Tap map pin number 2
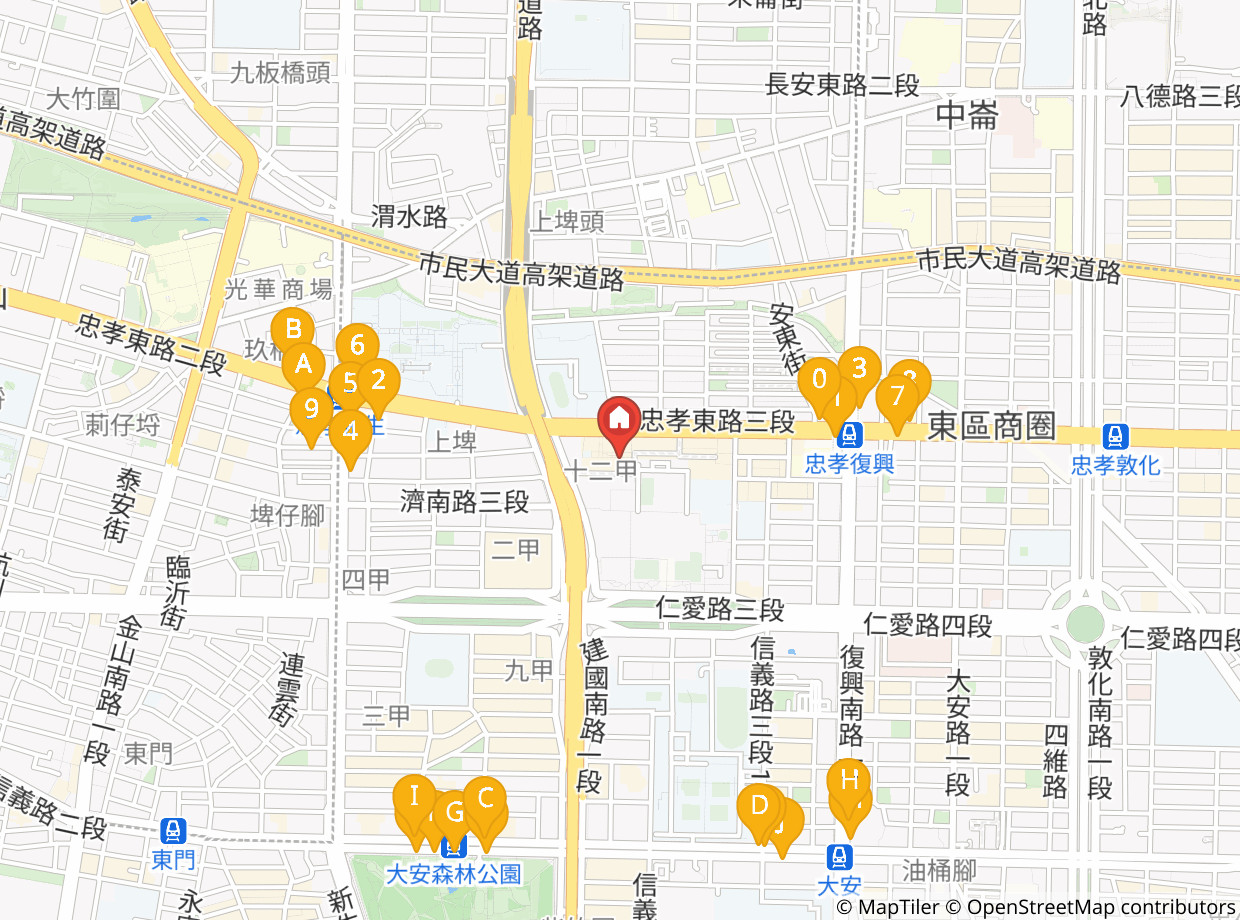Viewport: 1240px width, 920px height. (x=378, y=379)
